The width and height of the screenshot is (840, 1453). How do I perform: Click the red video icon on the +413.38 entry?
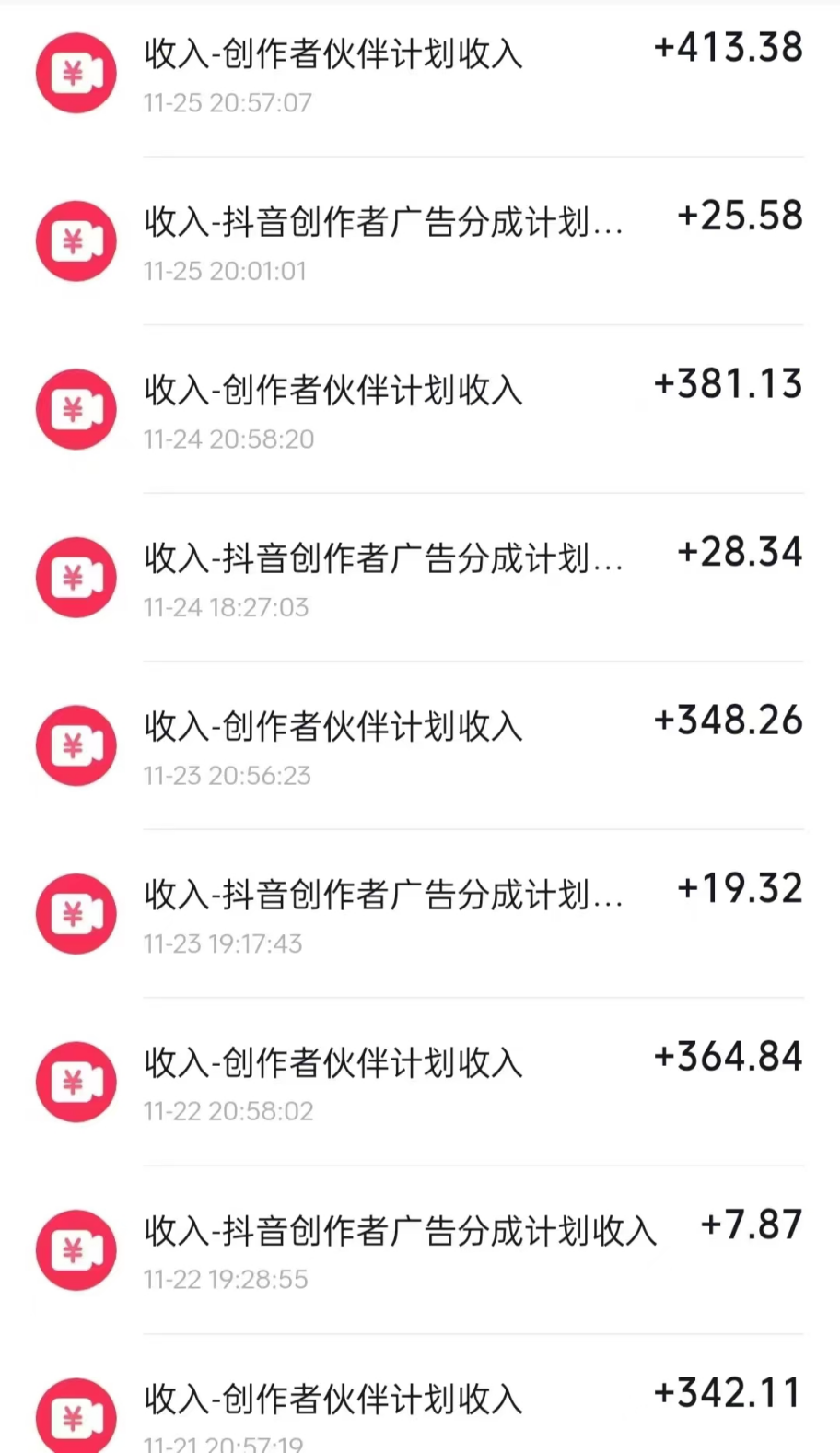(x=76, y=73)
